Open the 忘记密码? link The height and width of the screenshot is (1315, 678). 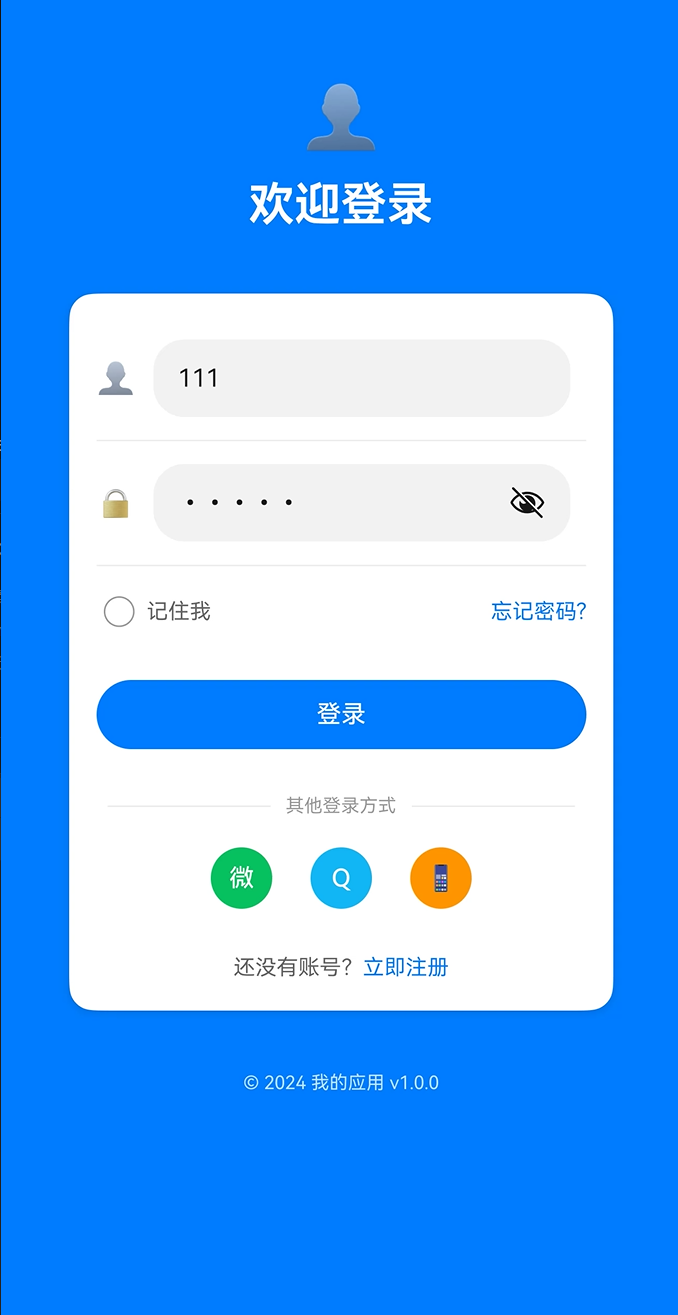(x=538, y=611)
